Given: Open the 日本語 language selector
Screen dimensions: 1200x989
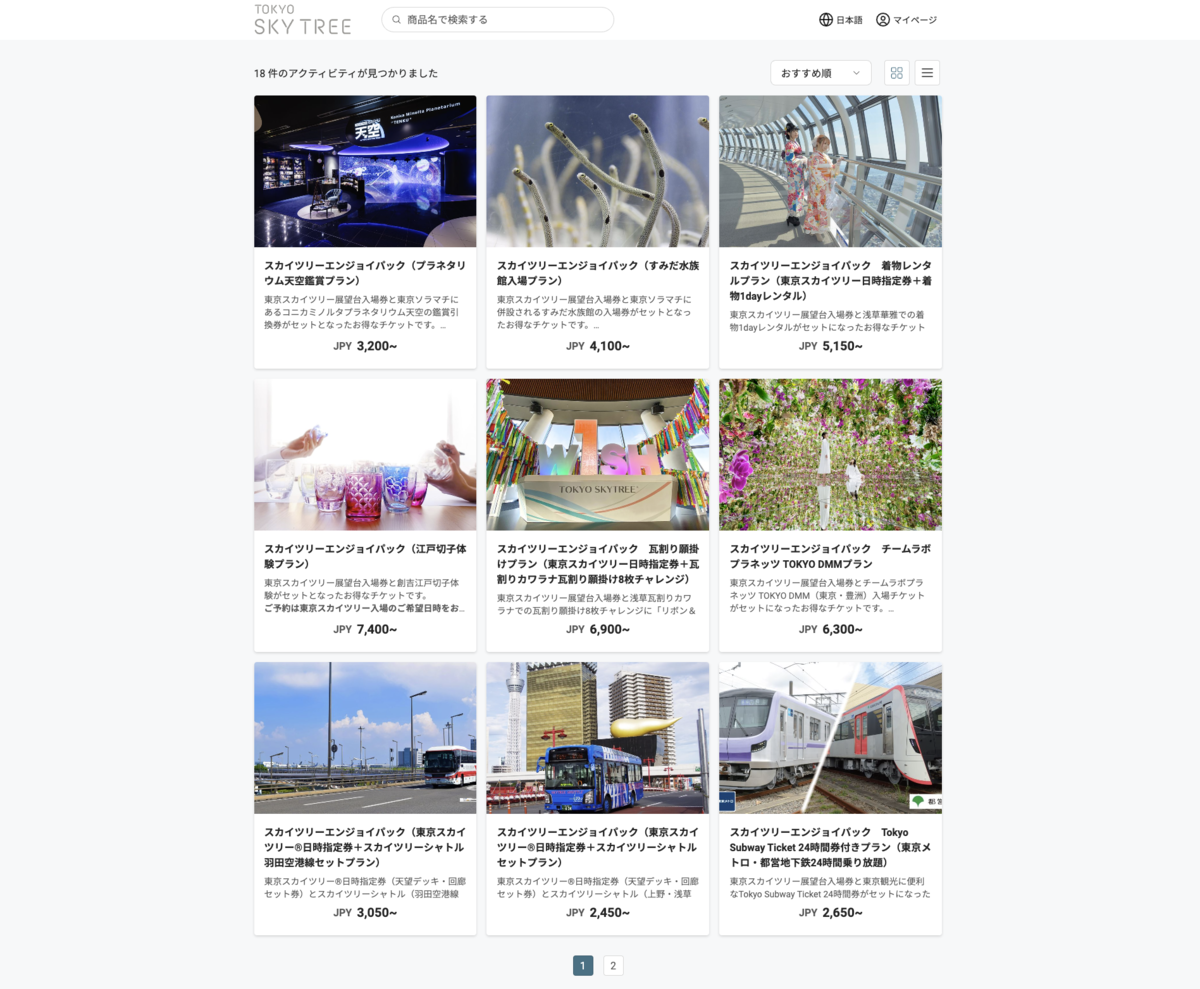Looking at the screenshot, I should coord(840,20).
